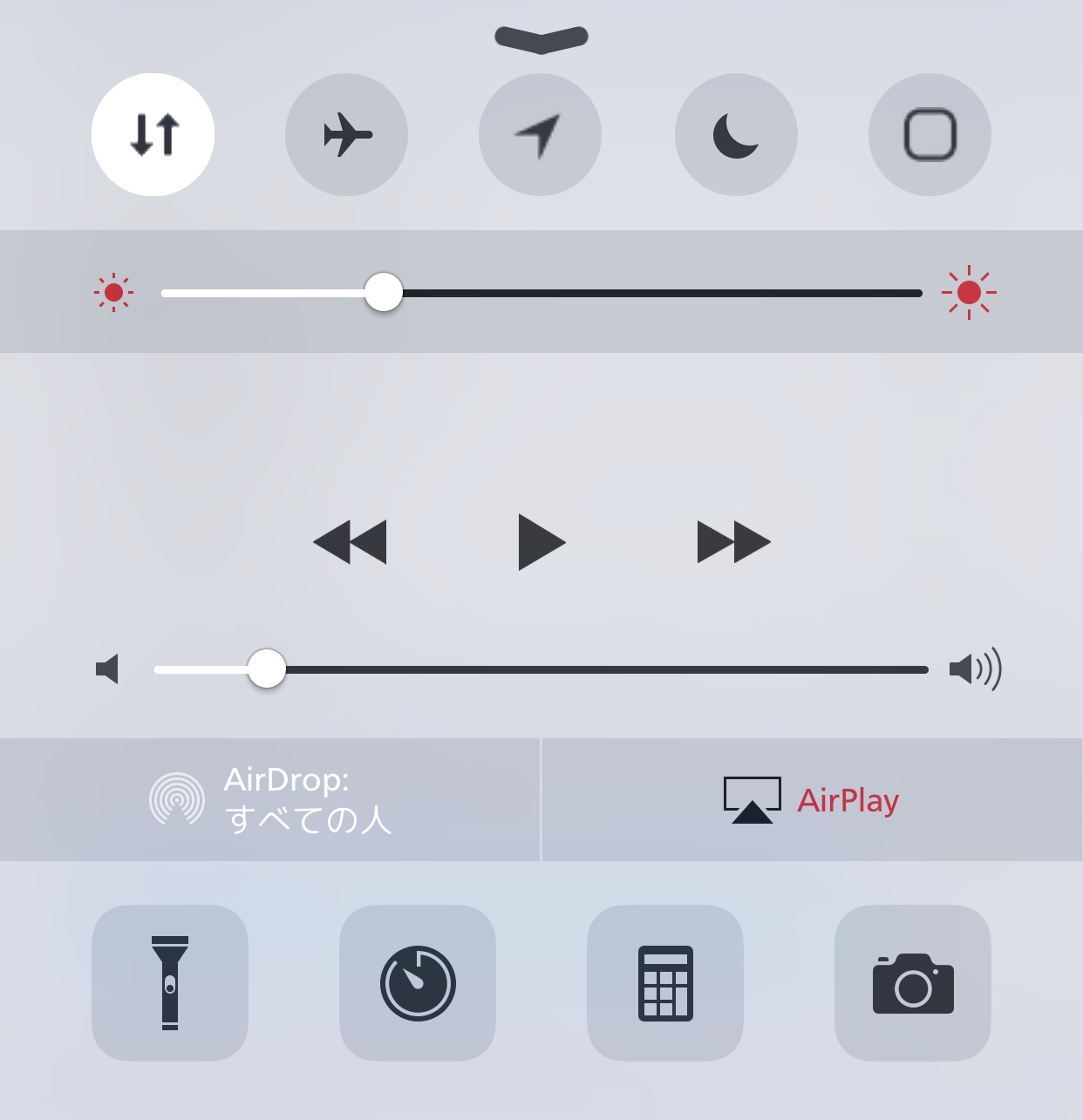Skip back to previous track
The width and height of the screenshot is (1083, 1120).
point(350,542)
